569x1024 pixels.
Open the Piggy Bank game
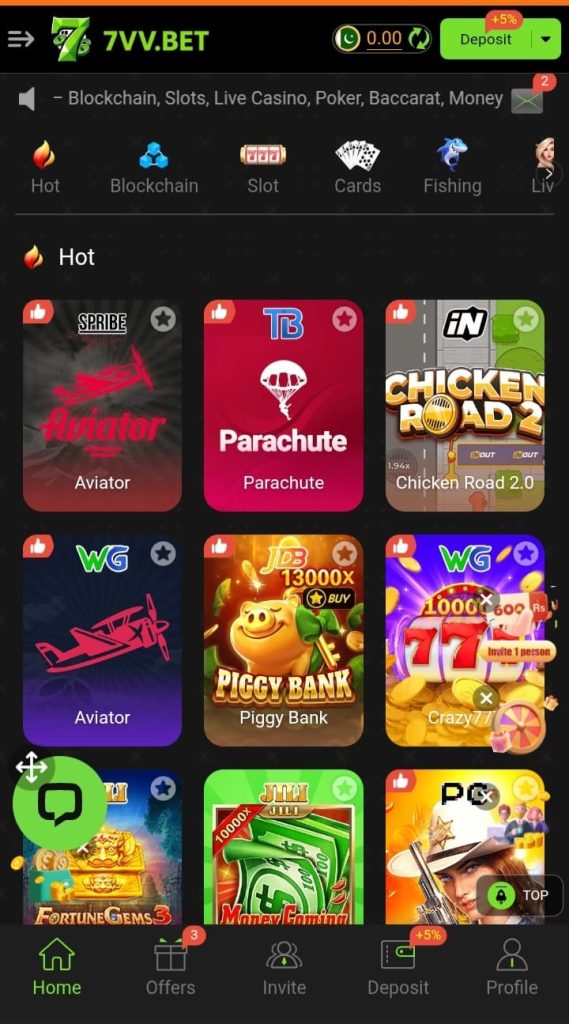pyautogui.click(x=284, y=641)
